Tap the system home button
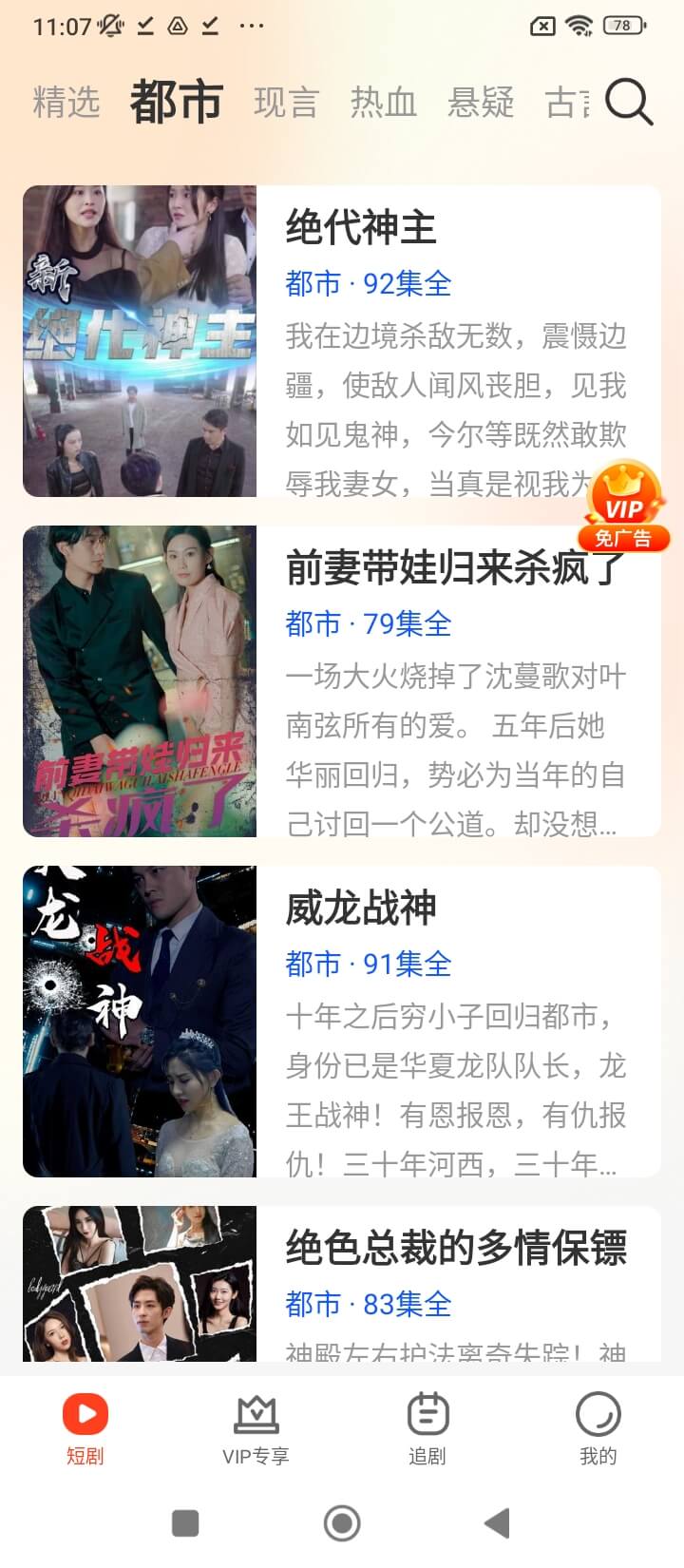This screenshot has height=1568, width=684. (342, 1523)
